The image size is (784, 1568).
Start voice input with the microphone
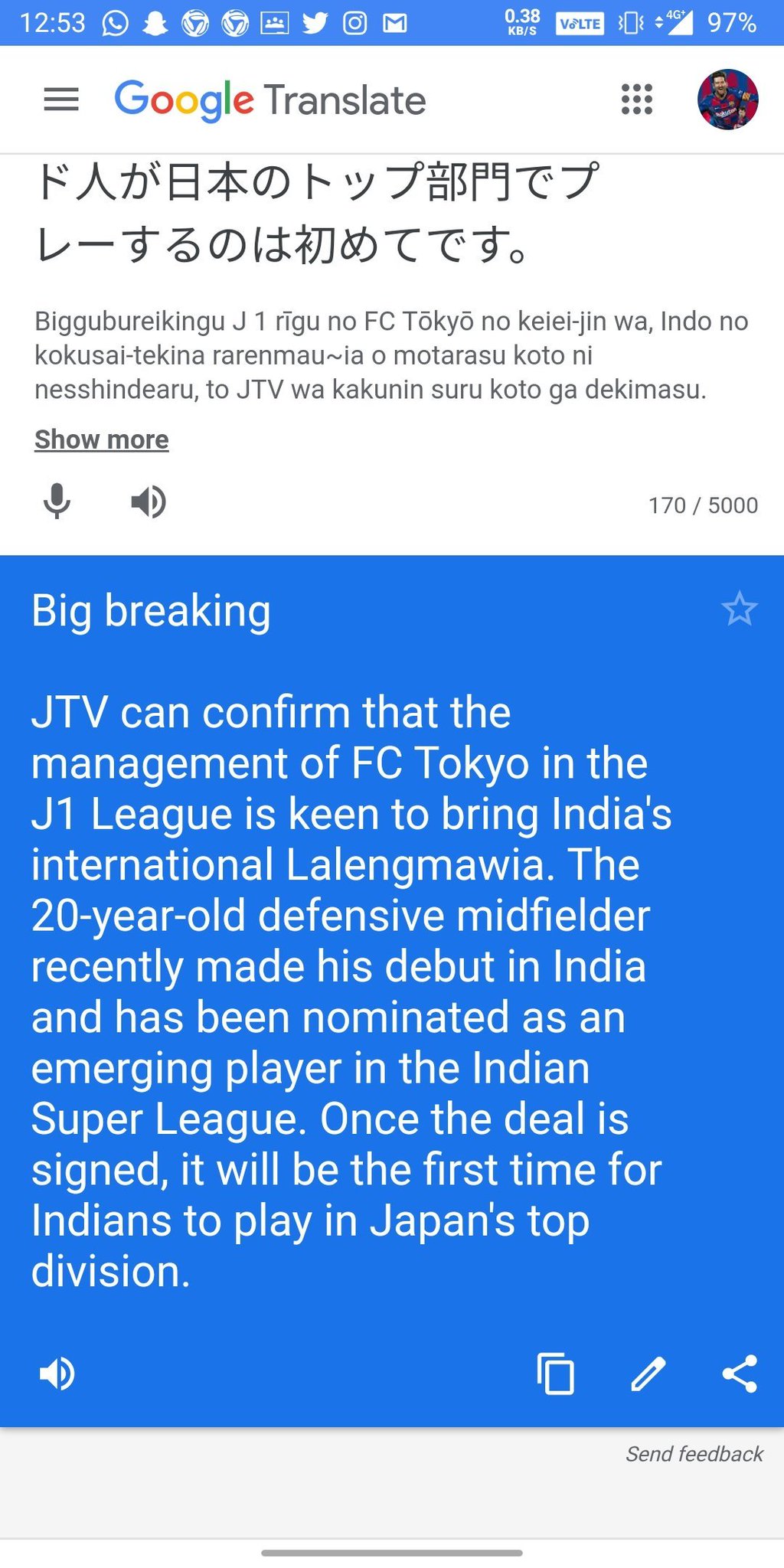(x=57, y=502)
